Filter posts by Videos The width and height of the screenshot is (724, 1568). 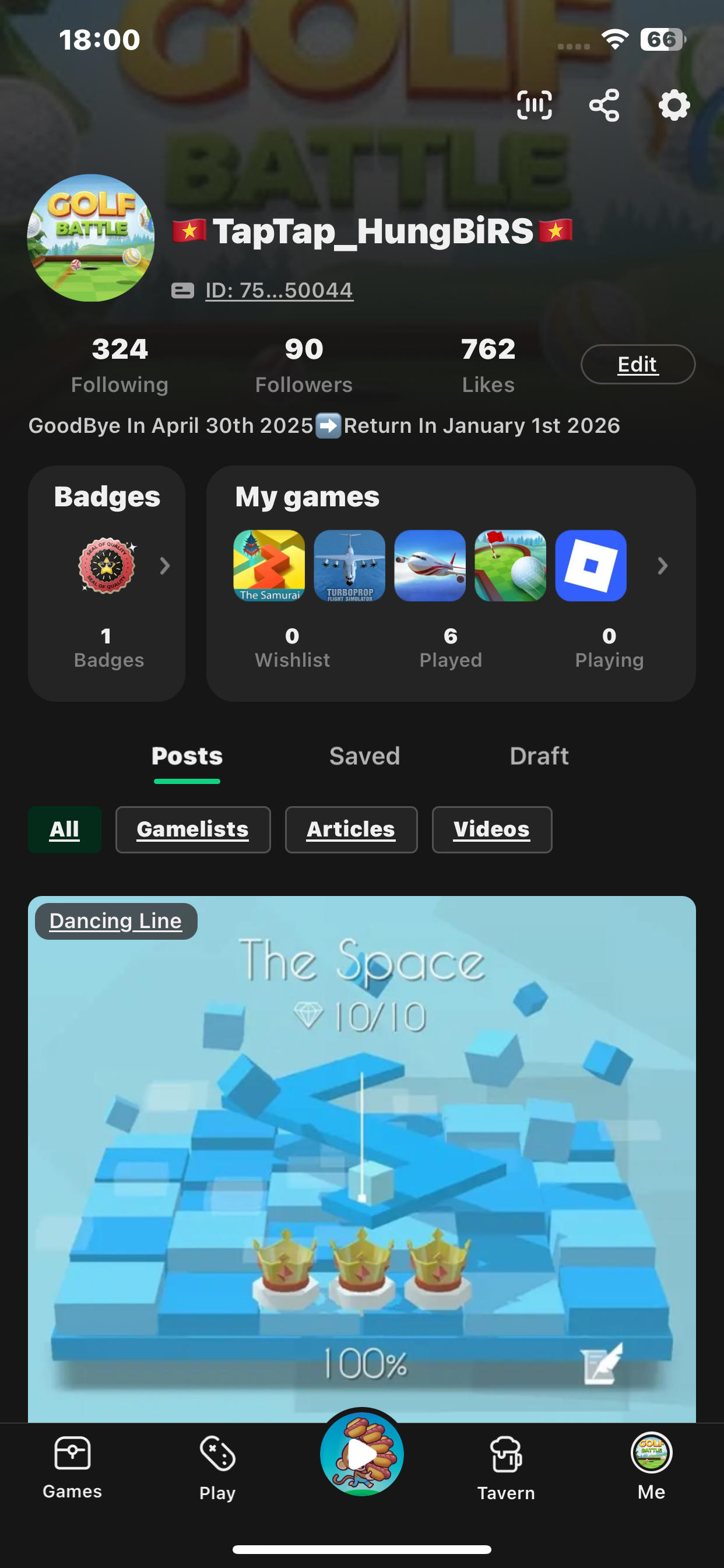[x=491, y=829]
